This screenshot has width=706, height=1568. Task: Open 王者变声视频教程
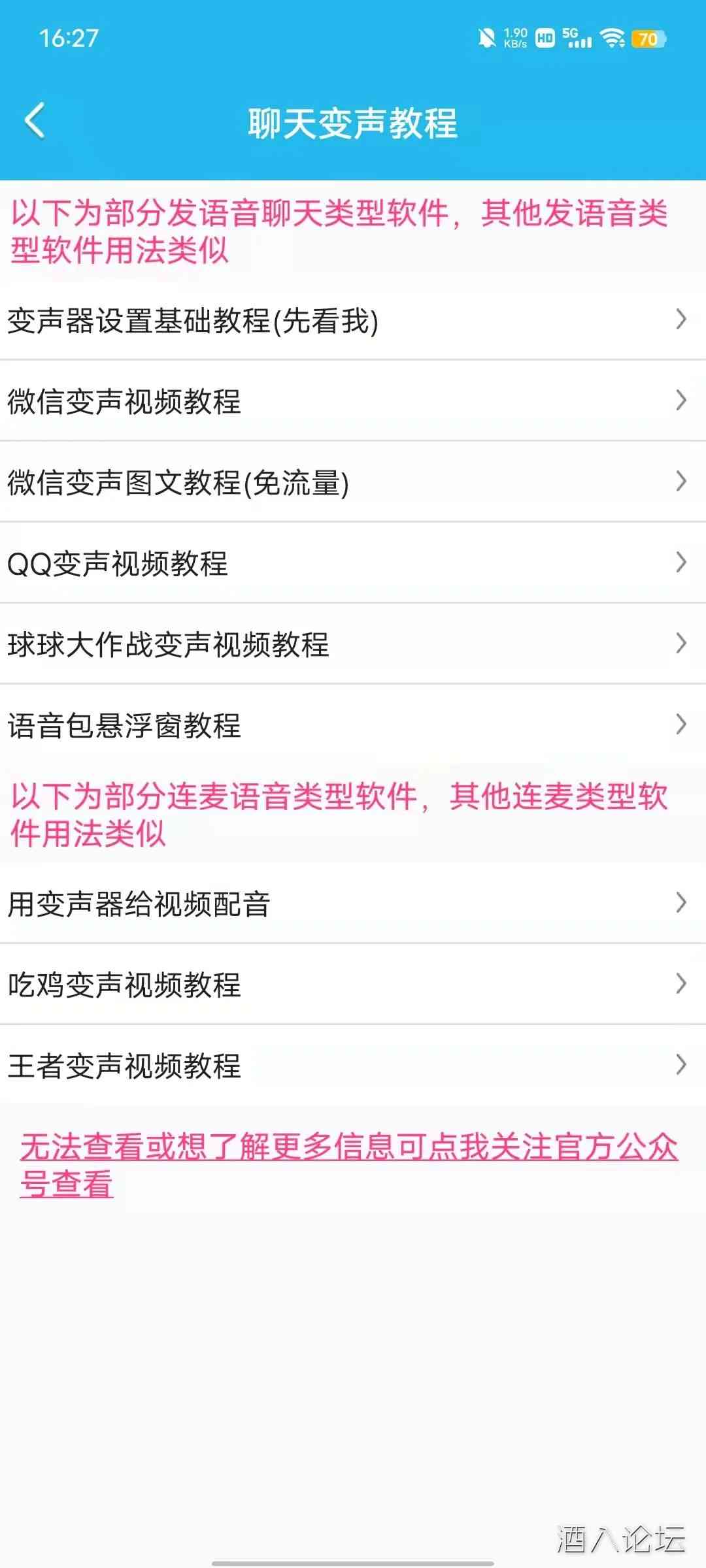pos(353,1066)
